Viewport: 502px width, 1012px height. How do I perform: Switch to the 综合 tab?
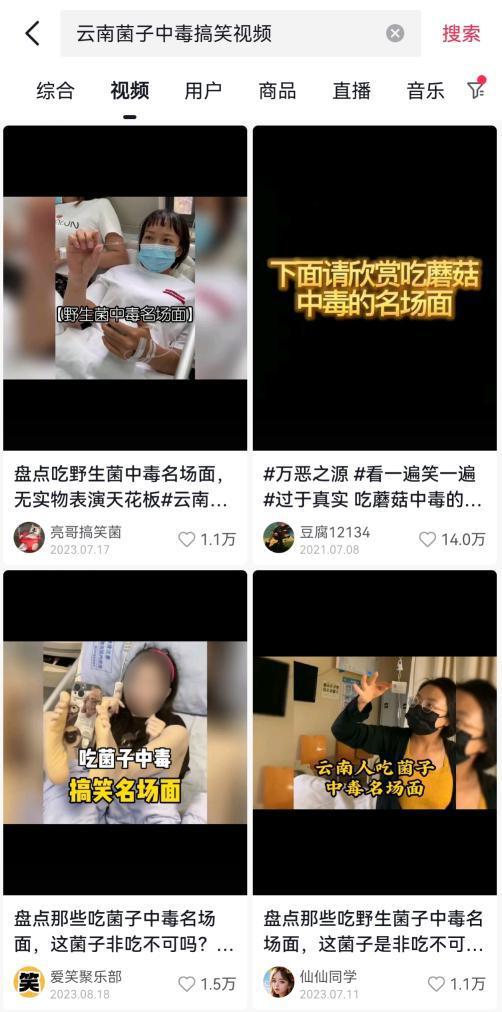pyautogui.click(x=55, y=91)
